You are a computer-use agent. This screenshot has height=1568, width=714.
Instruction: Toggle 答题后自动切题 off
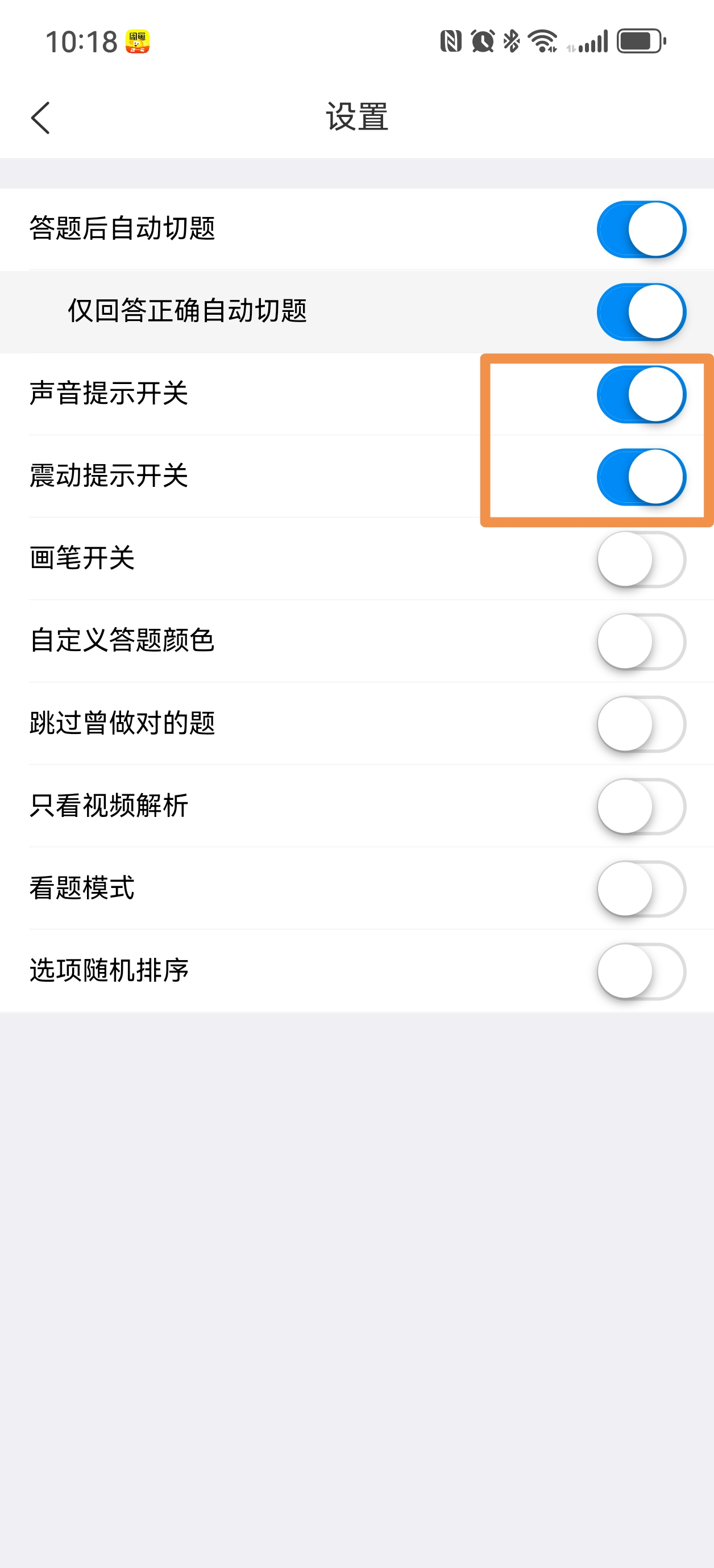(640, 229)
